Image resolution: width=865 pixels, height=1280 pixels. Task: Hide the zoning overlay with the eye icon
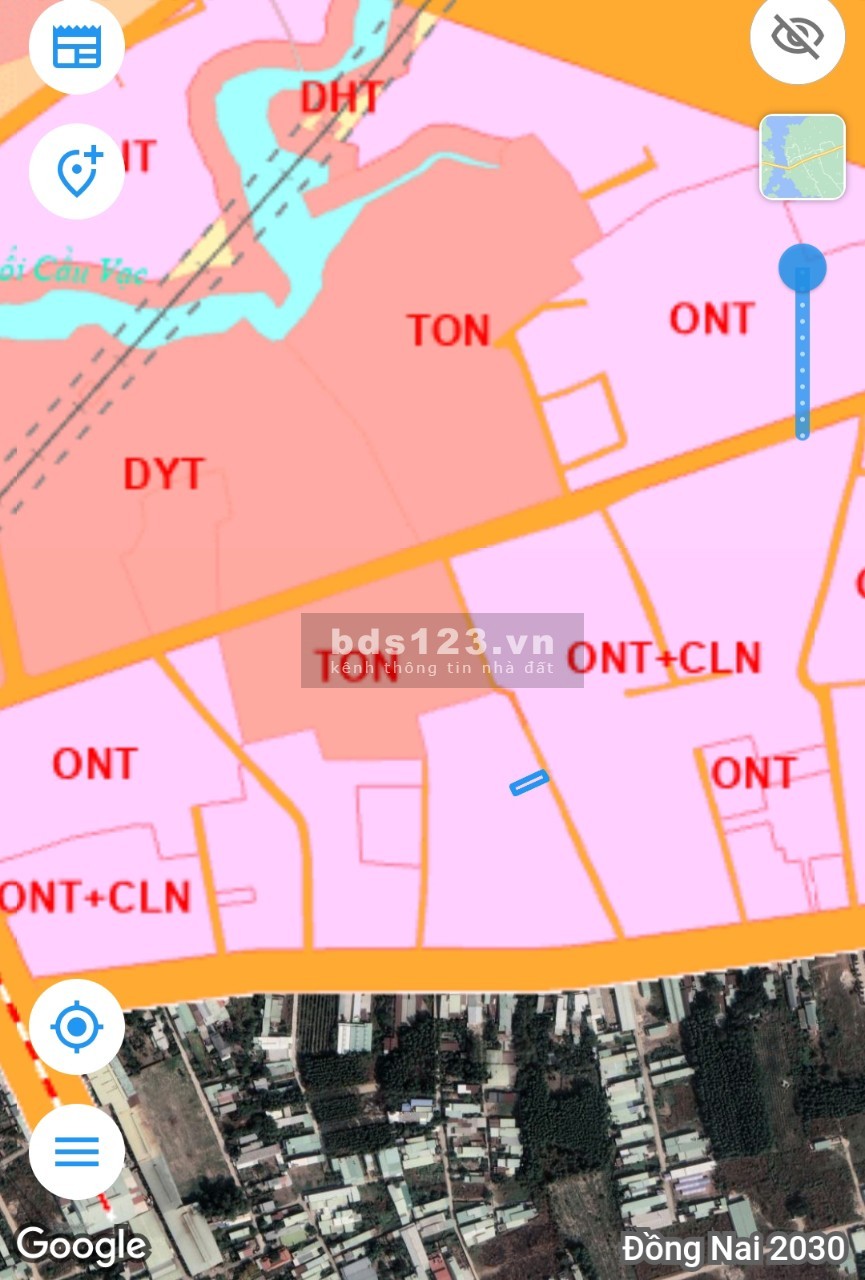pyautogui.click(x=797, y=37)
